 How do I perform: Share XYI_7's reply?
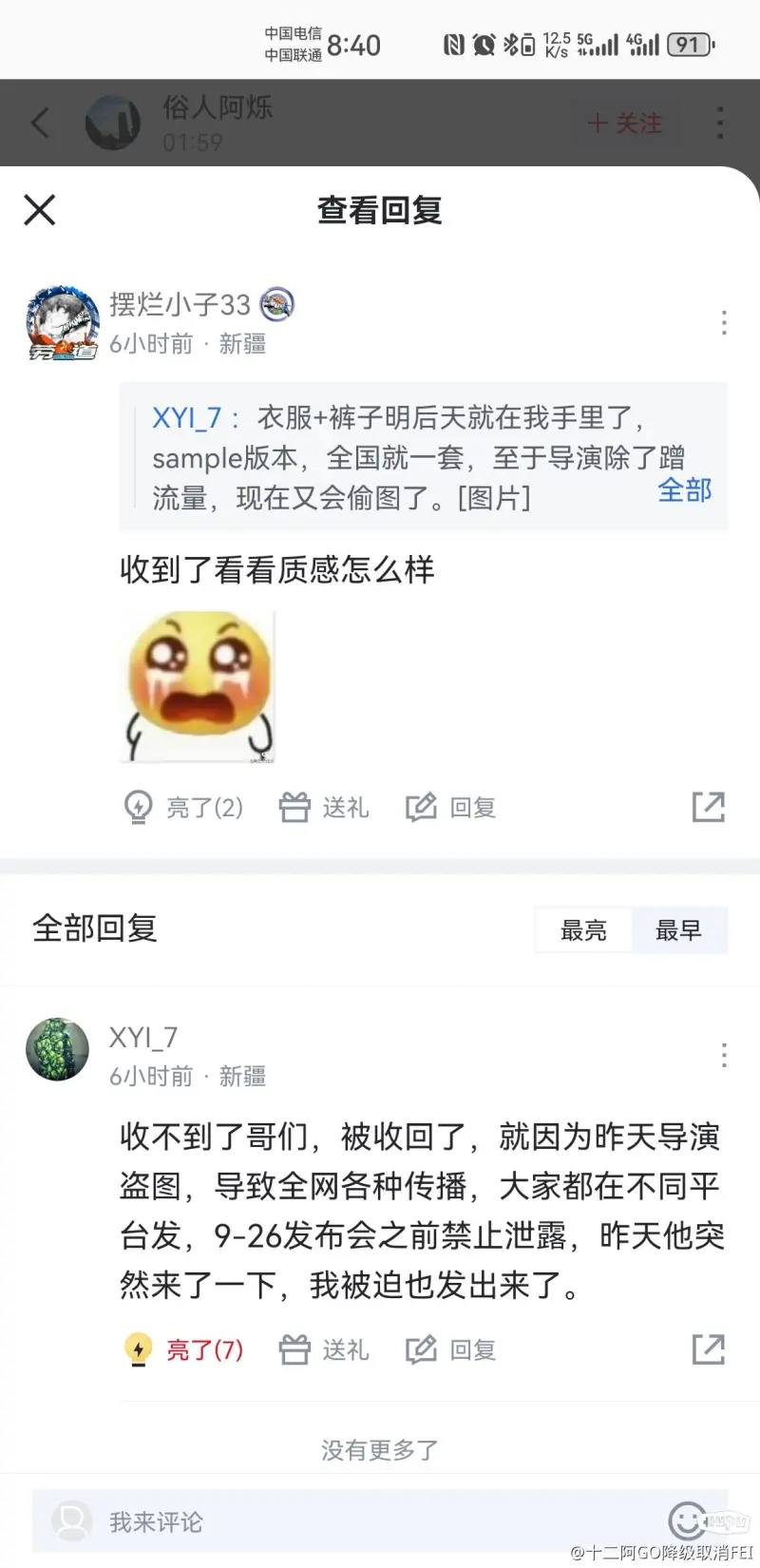[x=708, y=1350]
